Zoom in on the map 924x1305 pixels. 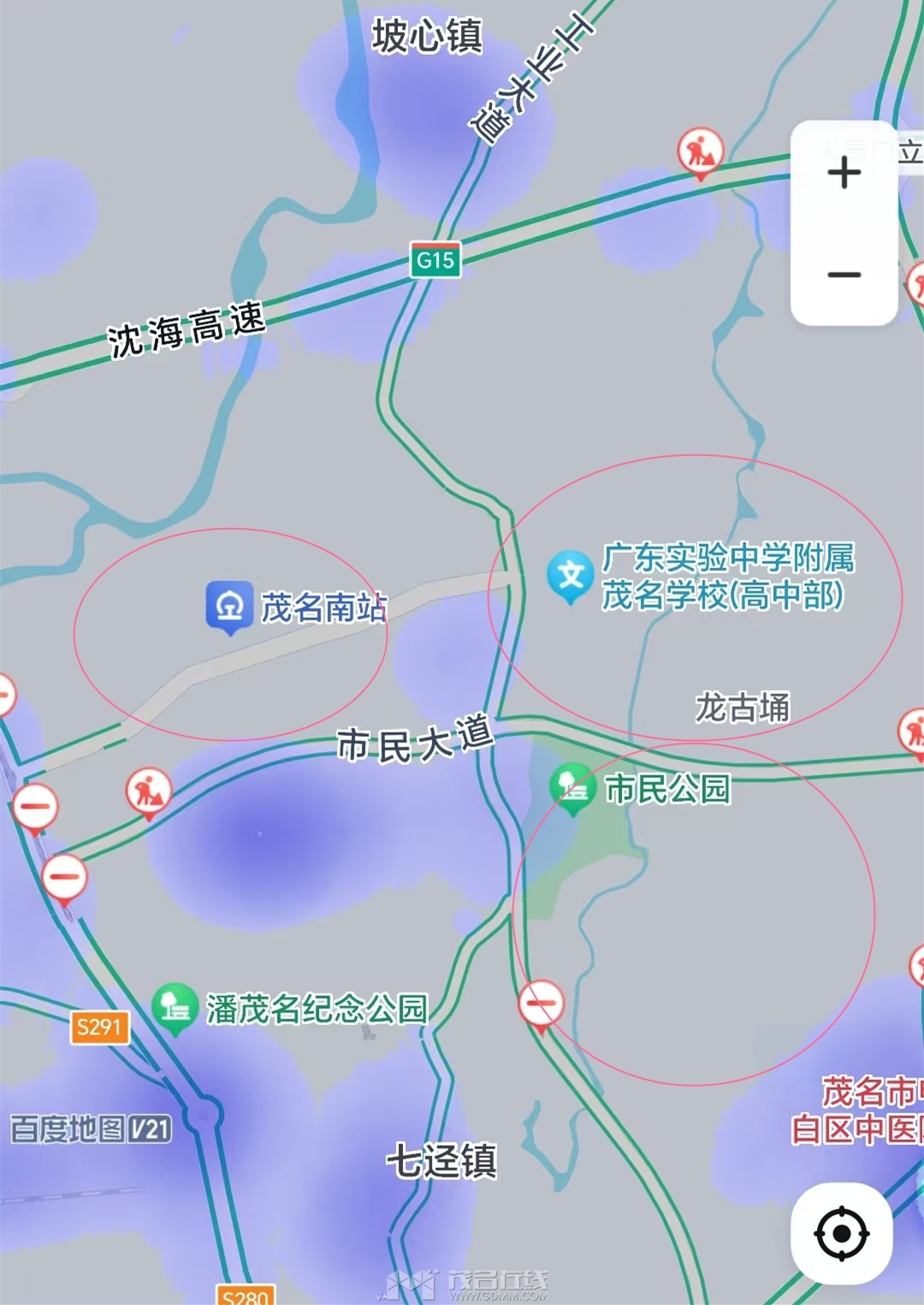tap(844, 173)
